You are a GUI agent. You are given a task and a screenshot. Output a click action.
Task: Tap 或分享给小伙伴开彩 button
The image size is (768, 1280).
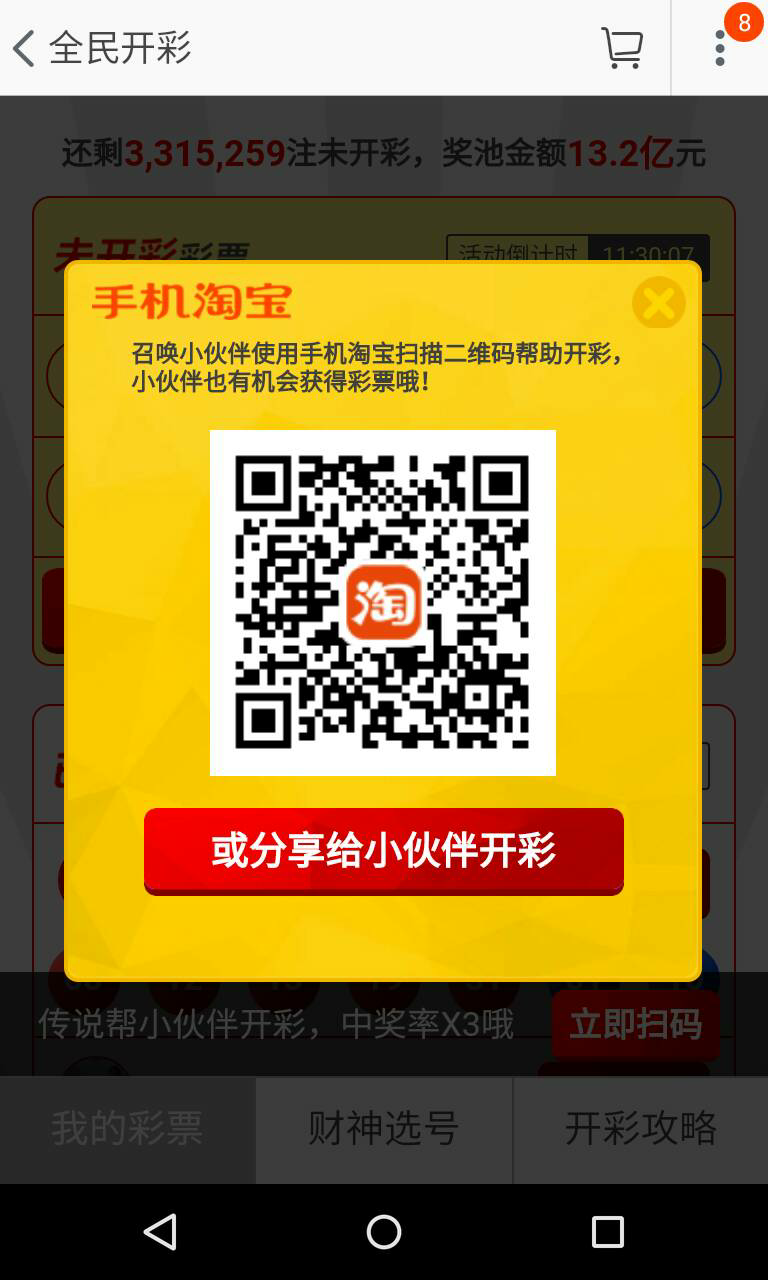[384, 851]
